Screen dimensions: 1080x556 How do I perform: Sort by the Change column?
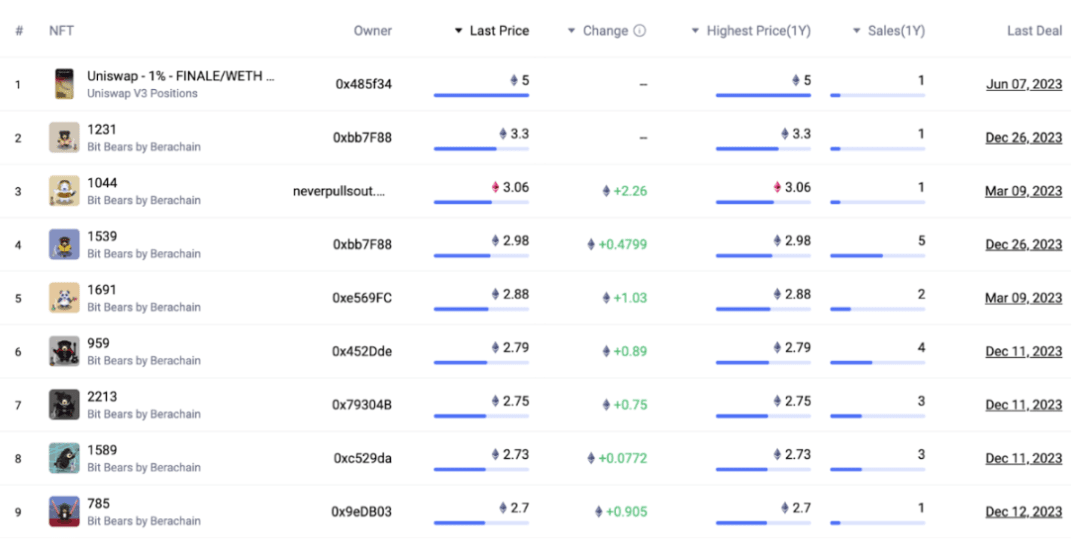pyautogui.click(x=604, y=31)
